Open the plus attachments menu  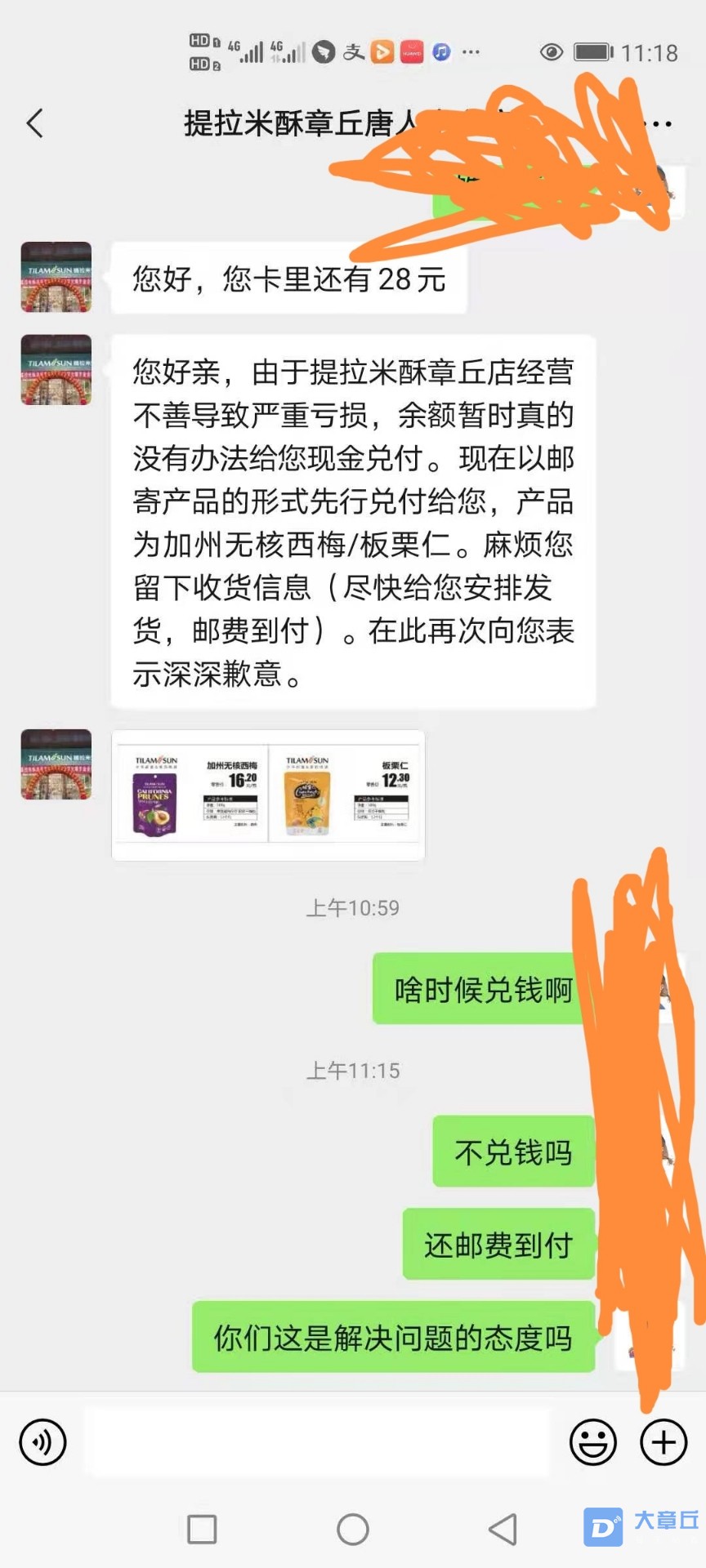663,1442
